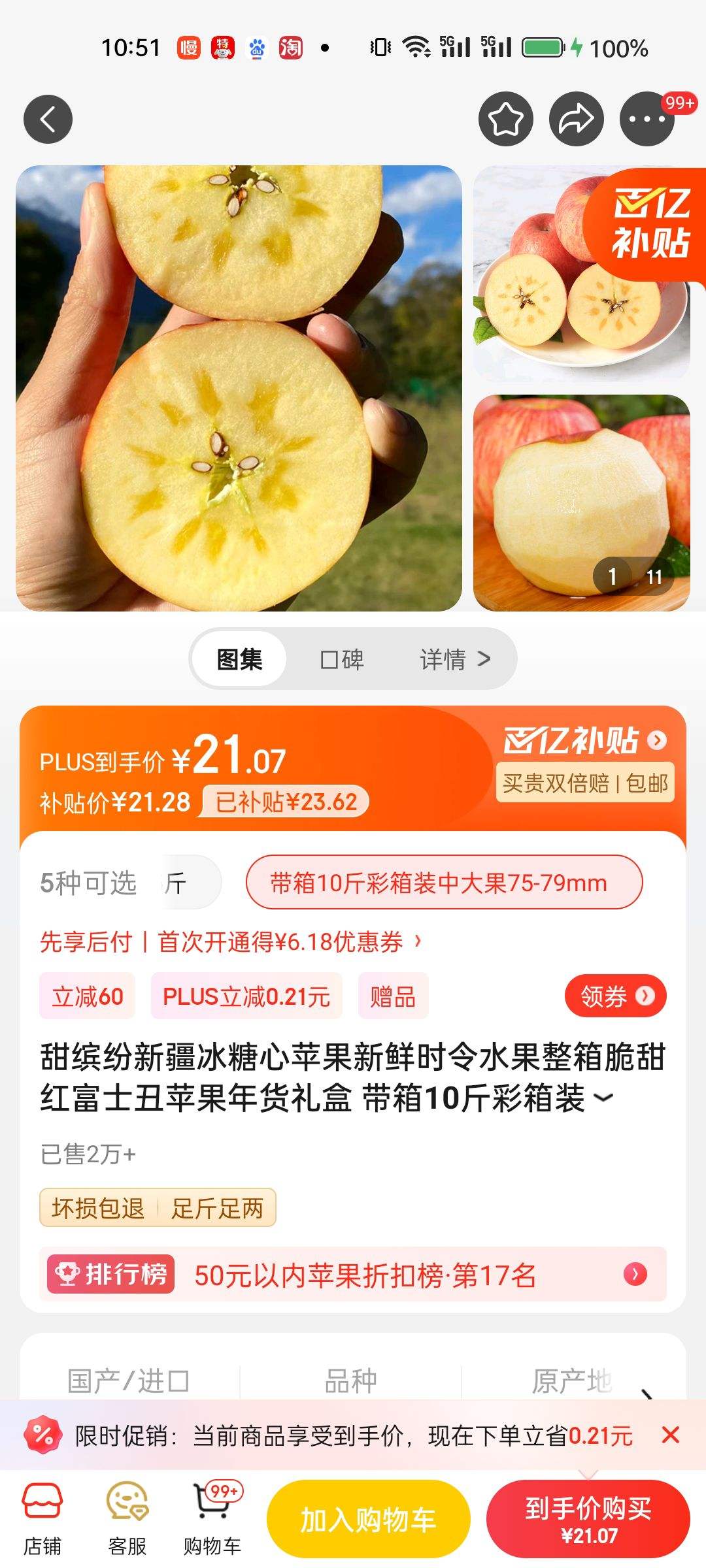Select 带箱10斤彩箱装中大果75-79mm option

coord(444,883)
